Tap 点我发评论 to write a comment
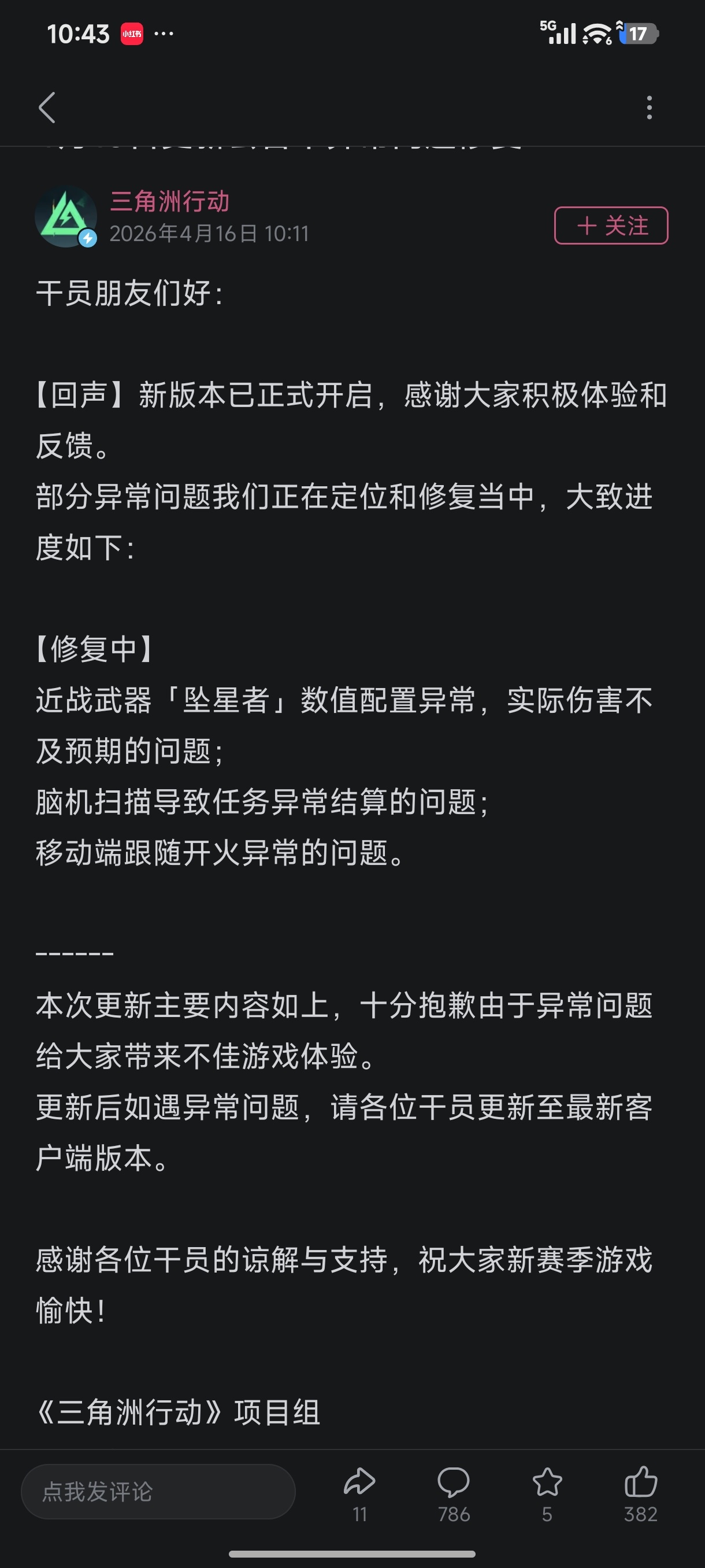This screenshot has width=705, height=1568. (x=158, y=1492)
